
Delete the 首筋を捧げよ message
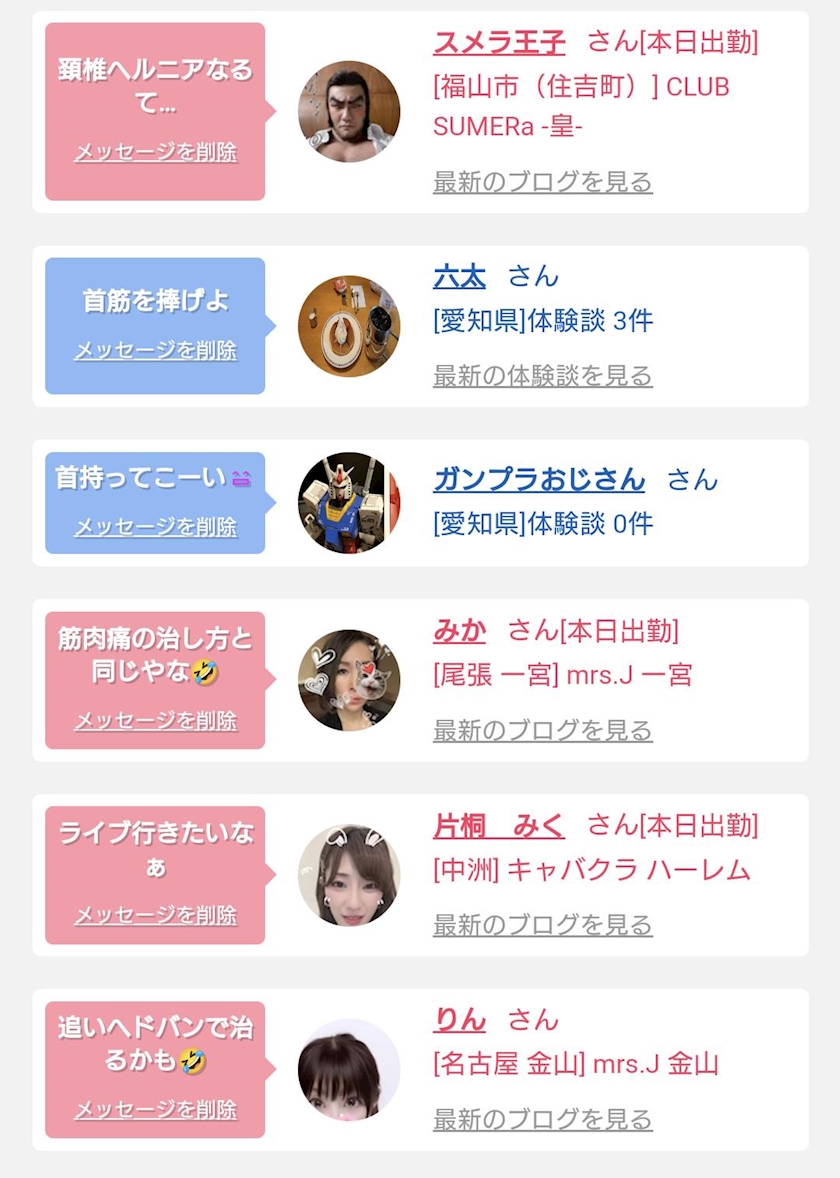tap(156, 351)
